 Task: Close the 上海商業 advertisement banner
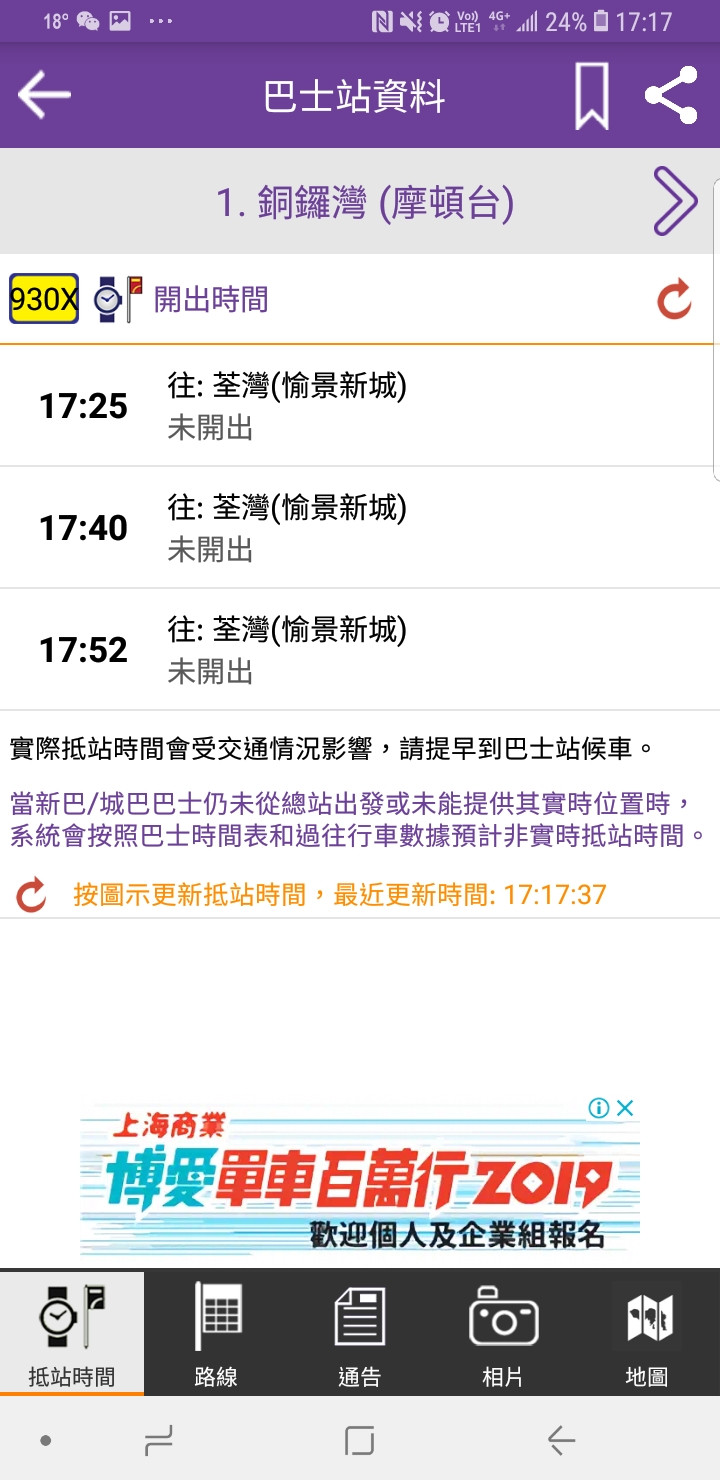(625, 1108)
